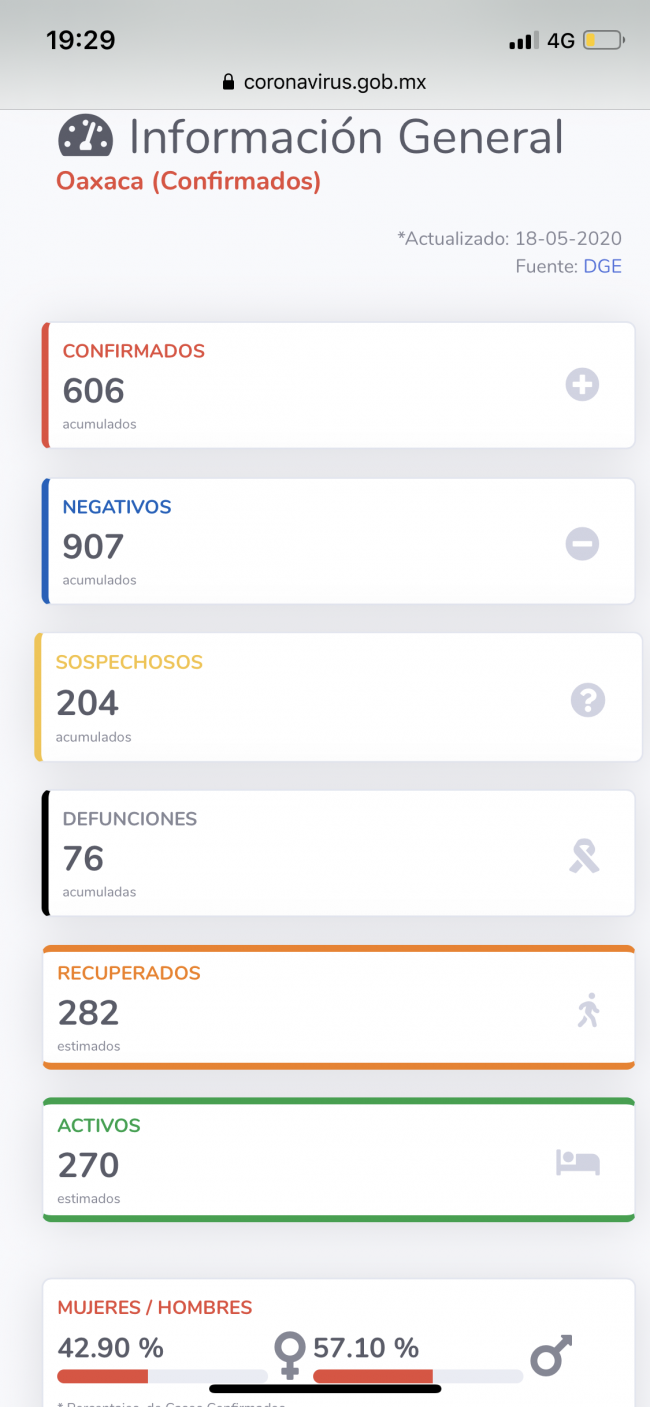Select the Recuperados card
The height and width of the screenshot is (1407, 650).
[x=338, y=1008]
